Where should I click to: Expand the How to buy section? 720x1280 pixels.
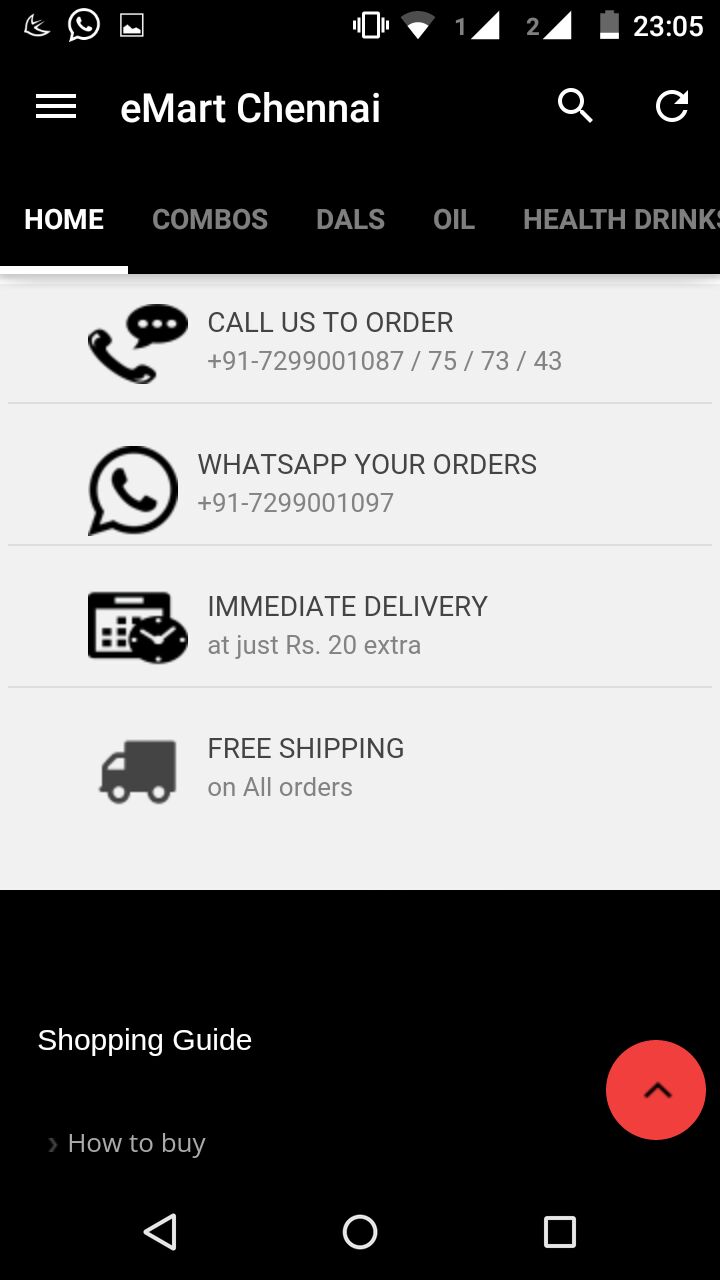point(136,1143)
